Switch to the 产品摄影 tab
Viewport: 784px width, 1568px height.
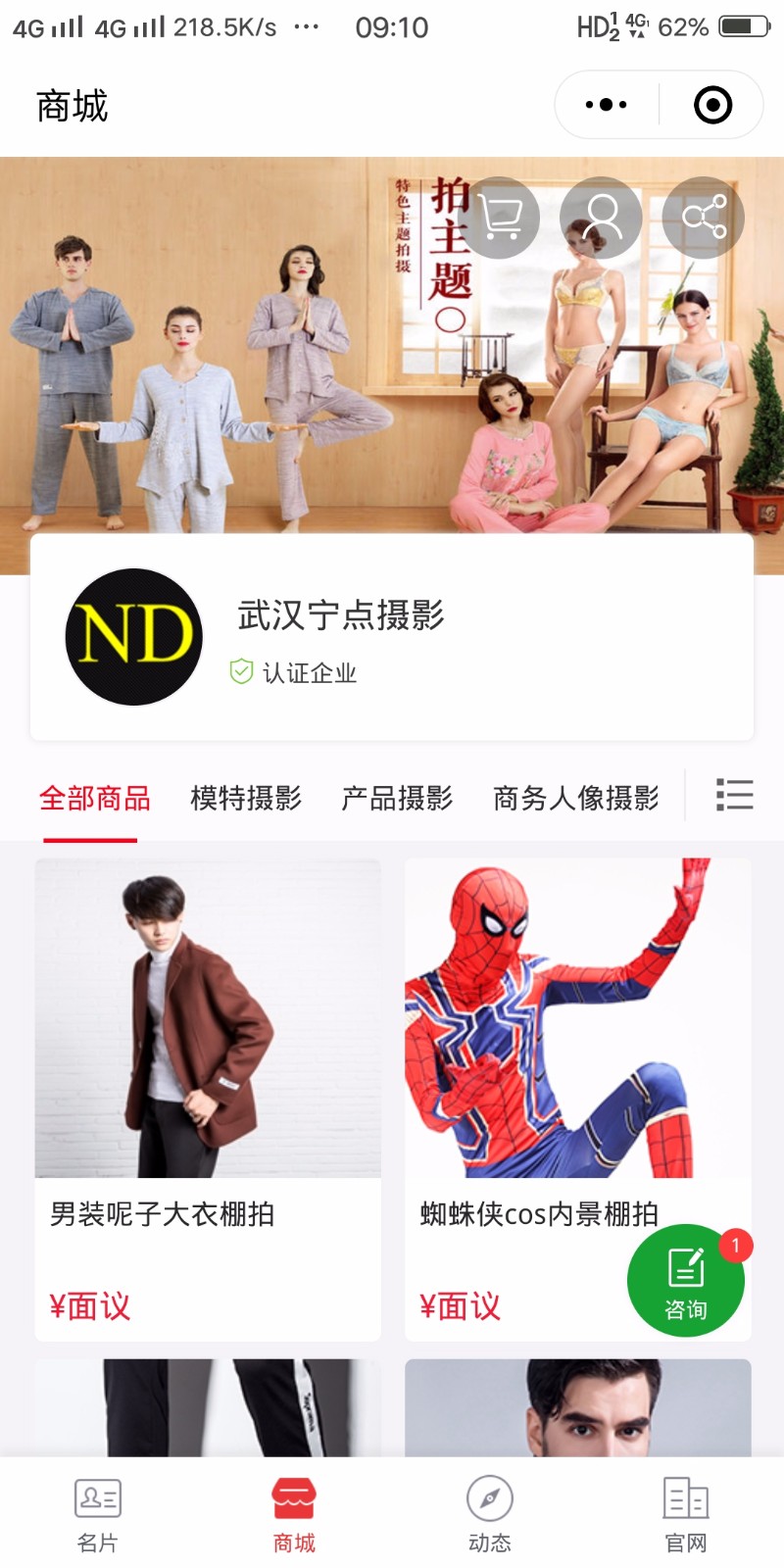(x=397, y=799)
